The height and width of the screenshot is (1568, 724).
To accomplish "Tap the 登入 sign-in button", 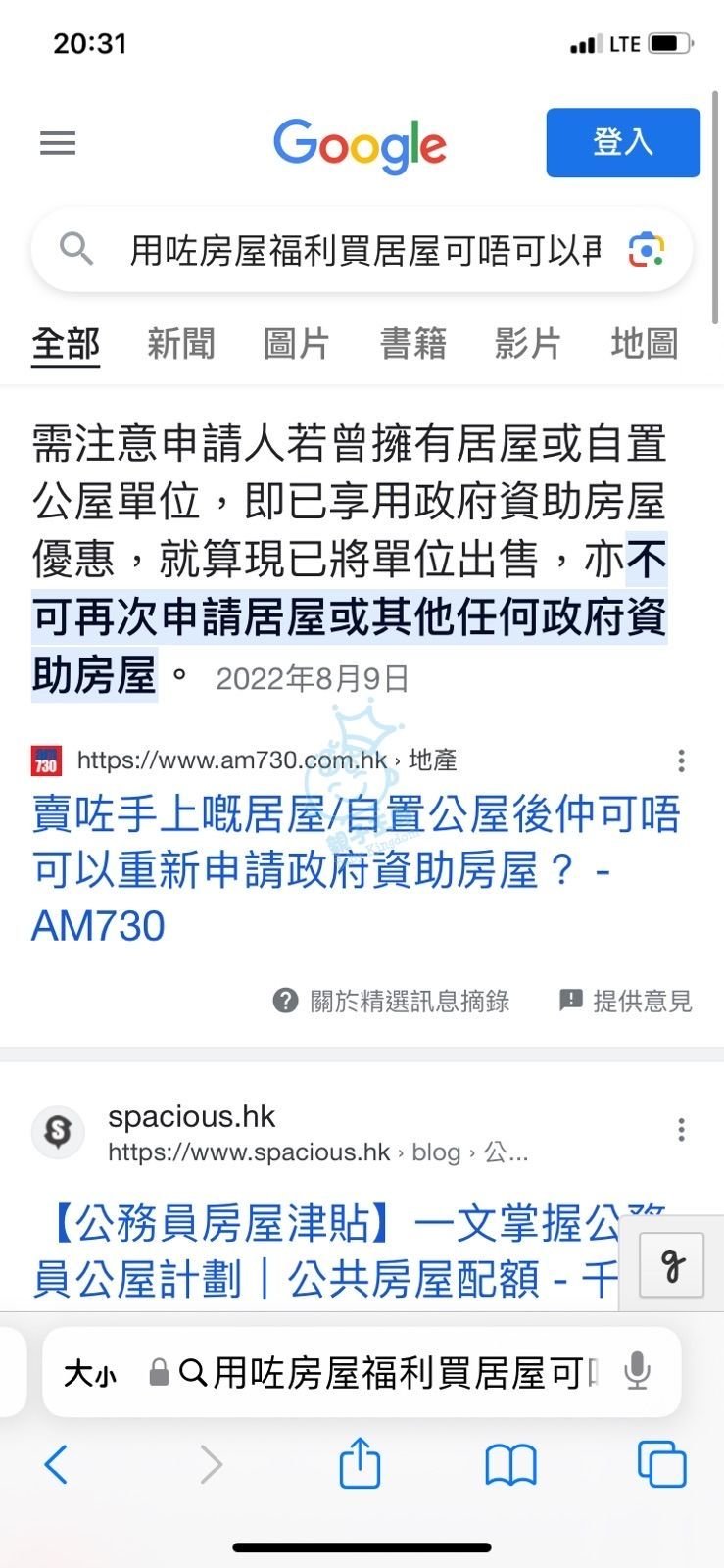I will (622, 143).
